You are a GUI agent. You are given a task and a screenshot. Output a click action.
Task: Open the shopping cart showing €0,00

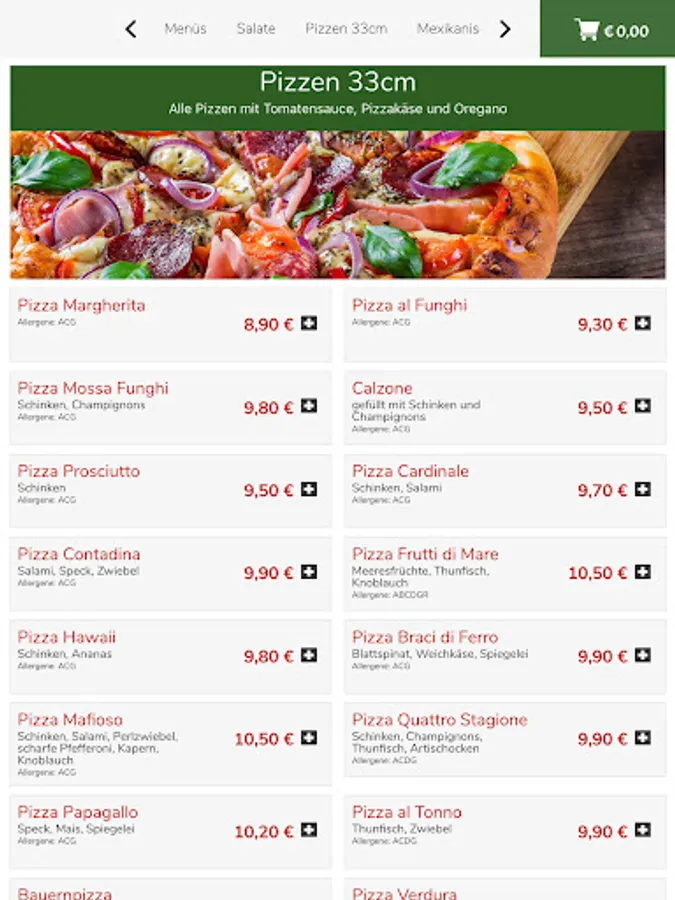click(608, 30)
